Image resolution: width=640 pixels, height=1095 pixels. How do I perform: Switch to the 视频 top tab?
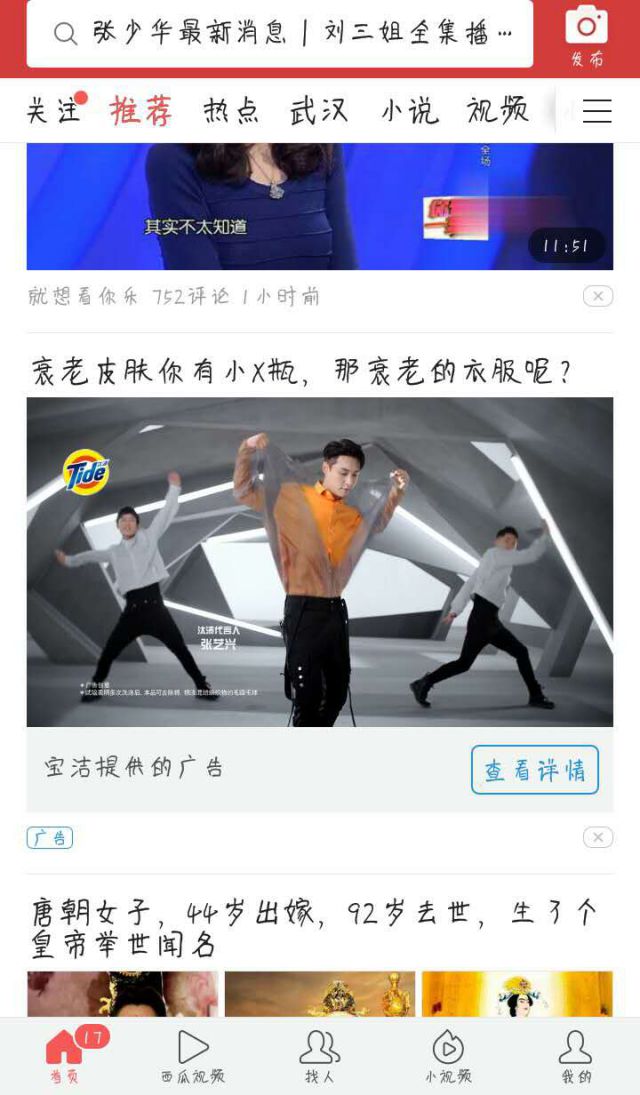497,111
